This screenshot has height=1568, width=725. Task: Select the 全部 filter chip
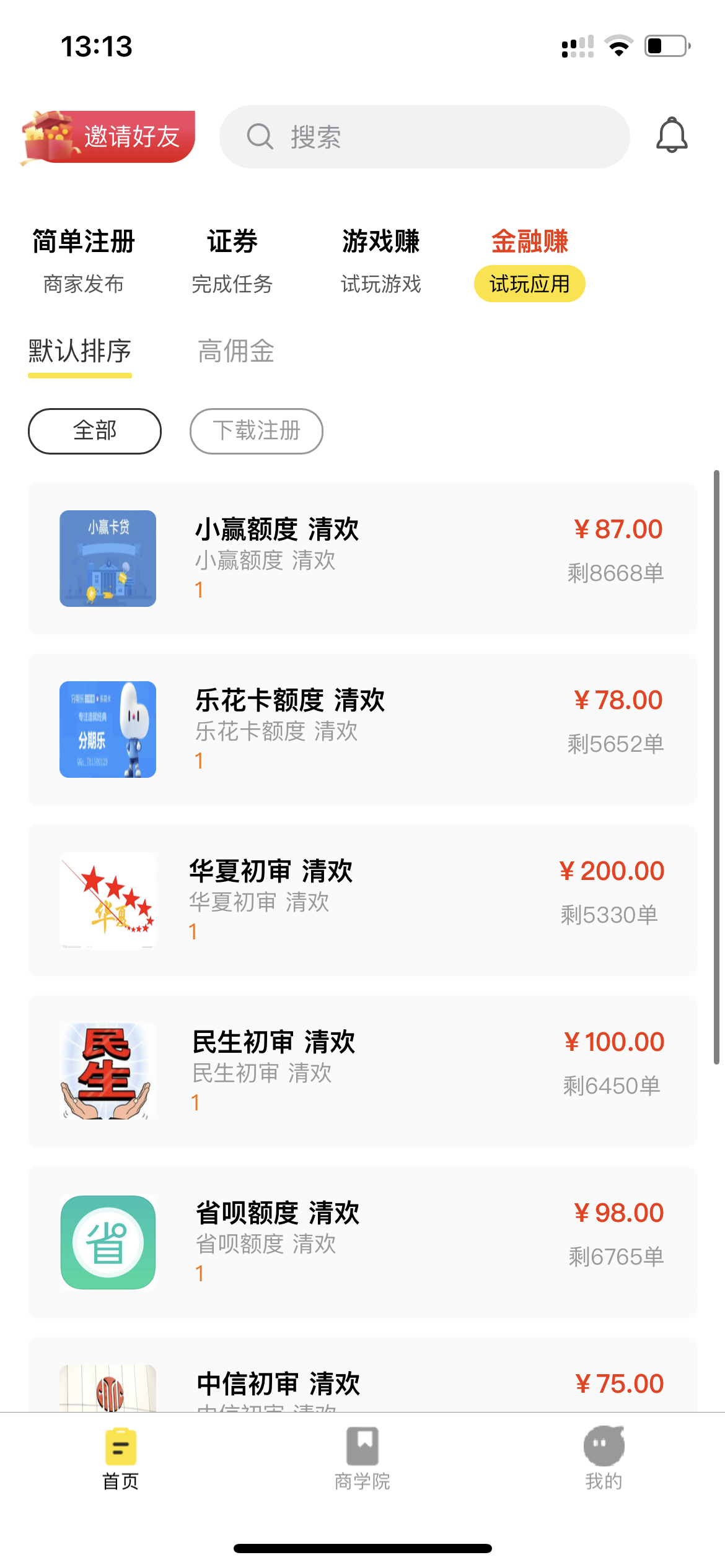[95, 431]
